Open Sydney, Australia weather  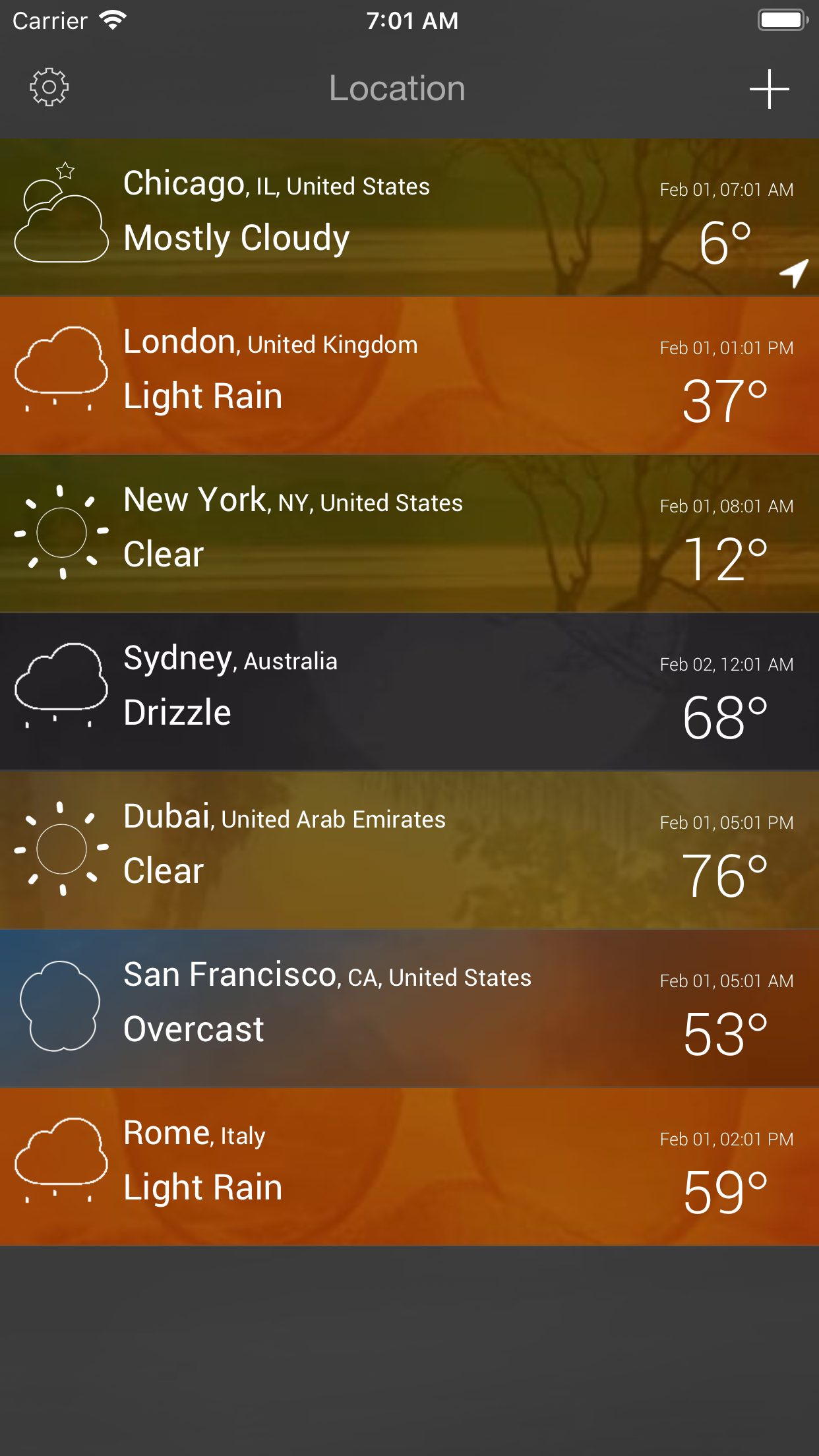[409, 691]
